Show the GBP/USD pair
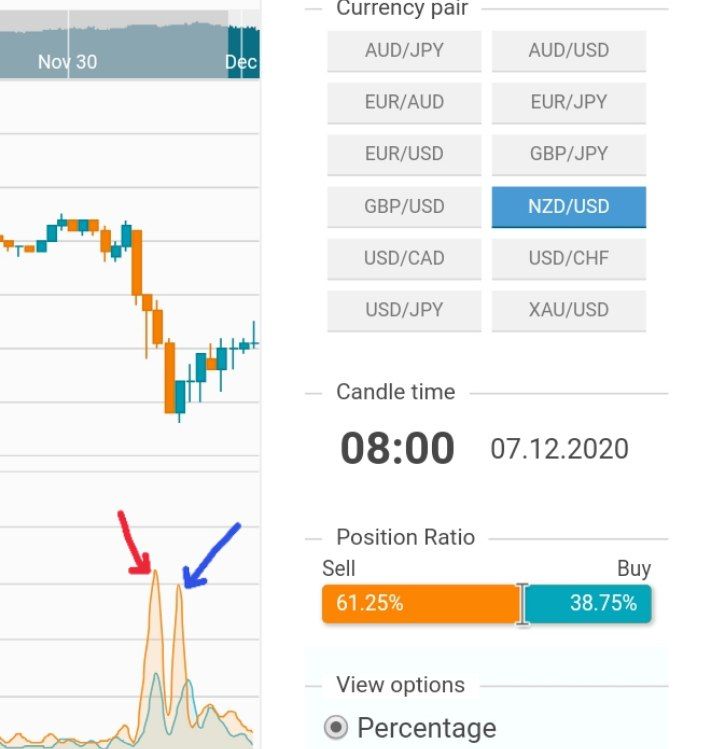Image resolution: width=720 pixels, height=749 pixels. (x=404, y=206)
